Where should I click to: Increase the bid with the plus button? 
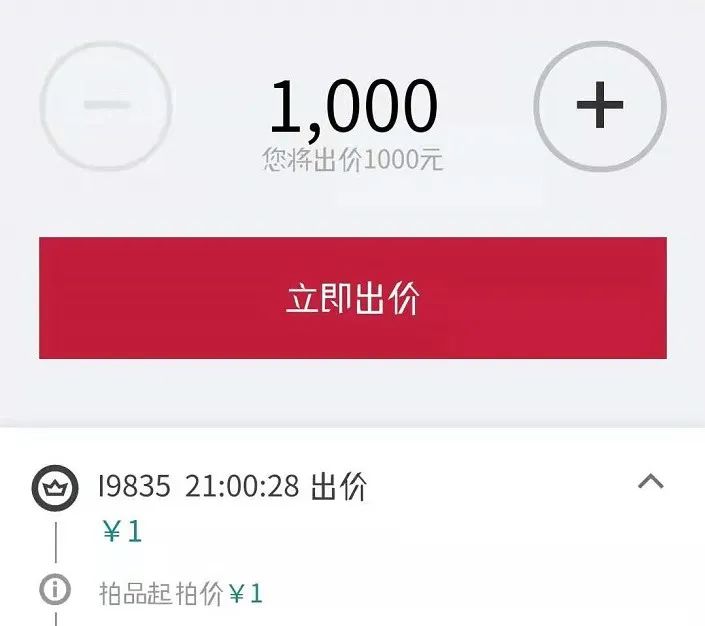(600, 104)
